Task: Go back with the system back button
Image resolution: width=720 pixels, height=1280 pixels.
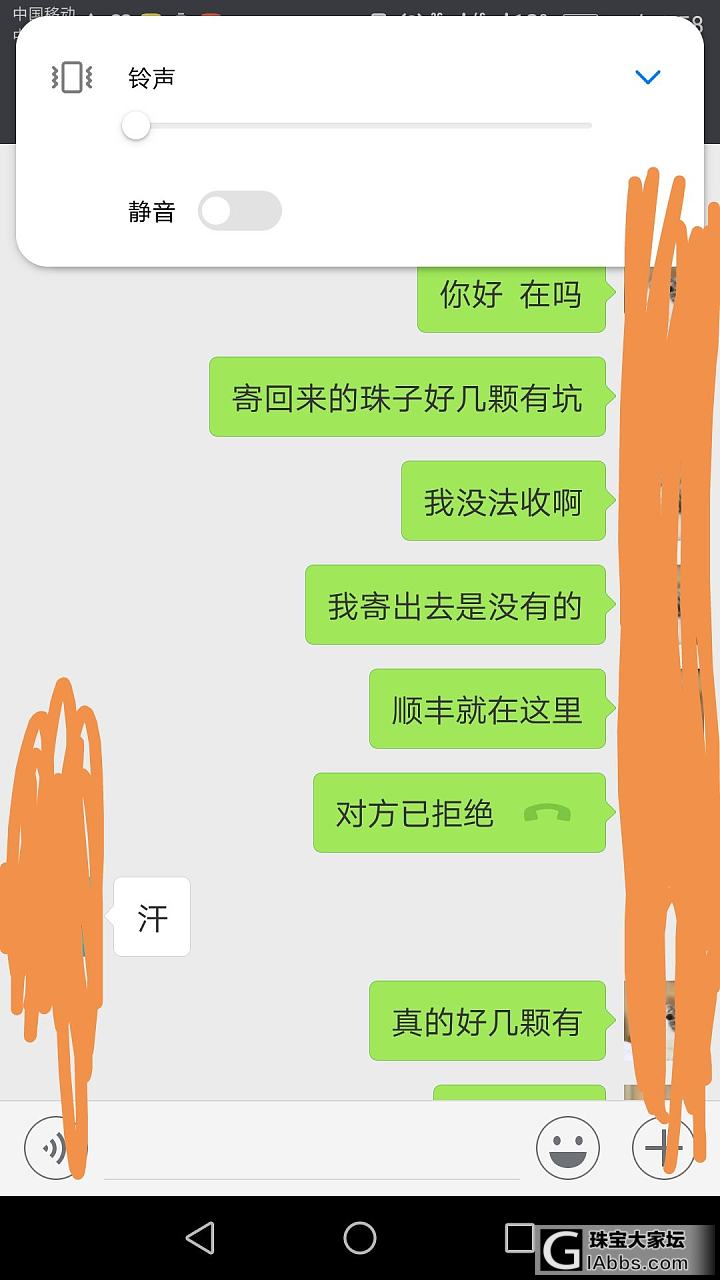Action: point(200,1238)
